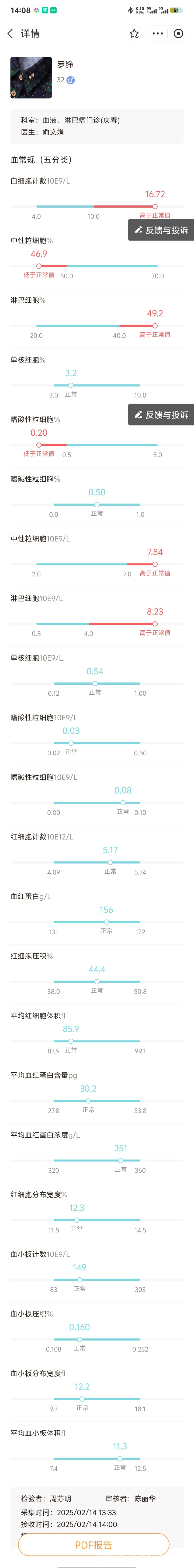Favorite this page with the star icon
This screenshot has width=194, height=1568.
(134, 33)
